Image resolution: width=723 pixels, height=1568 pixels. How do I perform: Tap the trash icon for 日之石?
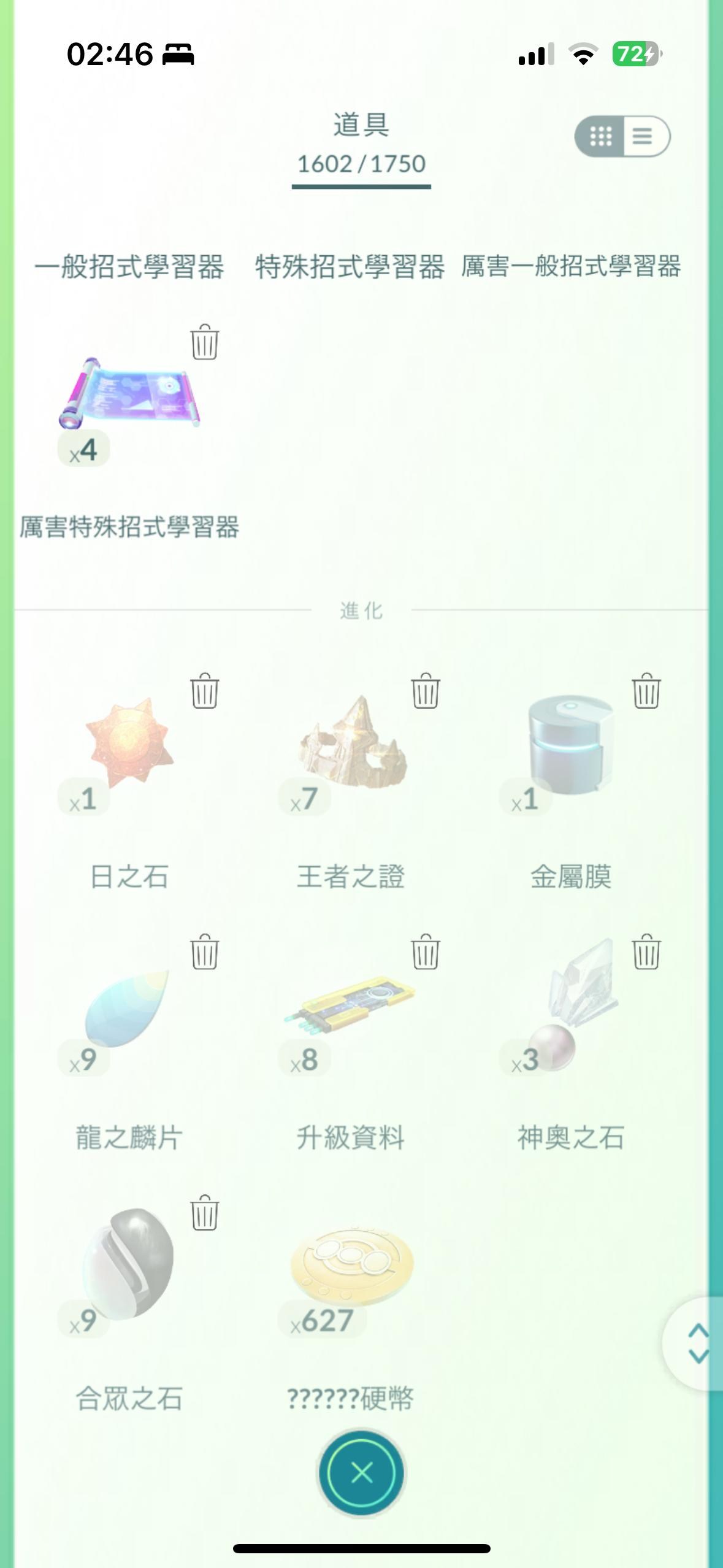point(204,692)
